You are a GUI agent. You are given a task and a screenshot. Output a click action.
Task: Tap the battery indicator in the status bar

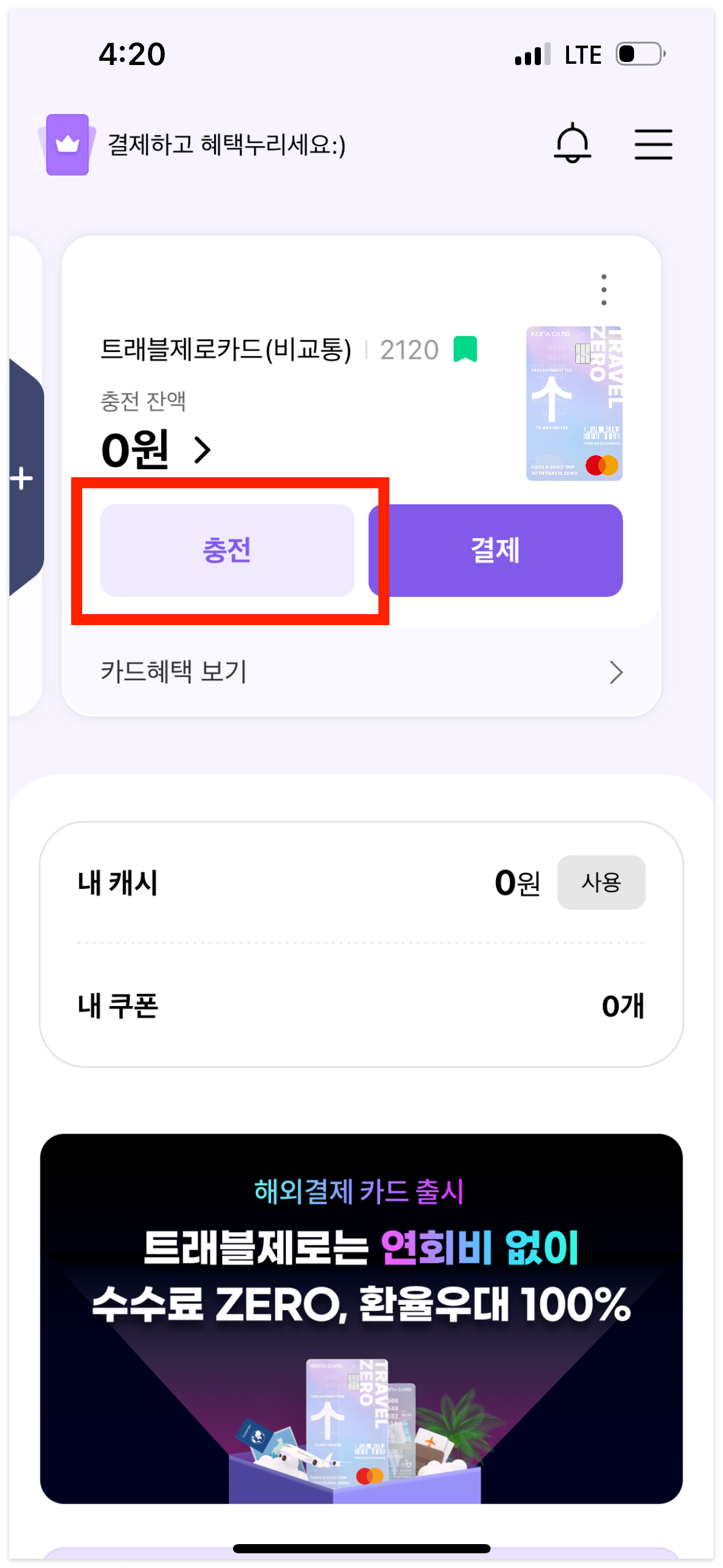click(x=639, y=54)
